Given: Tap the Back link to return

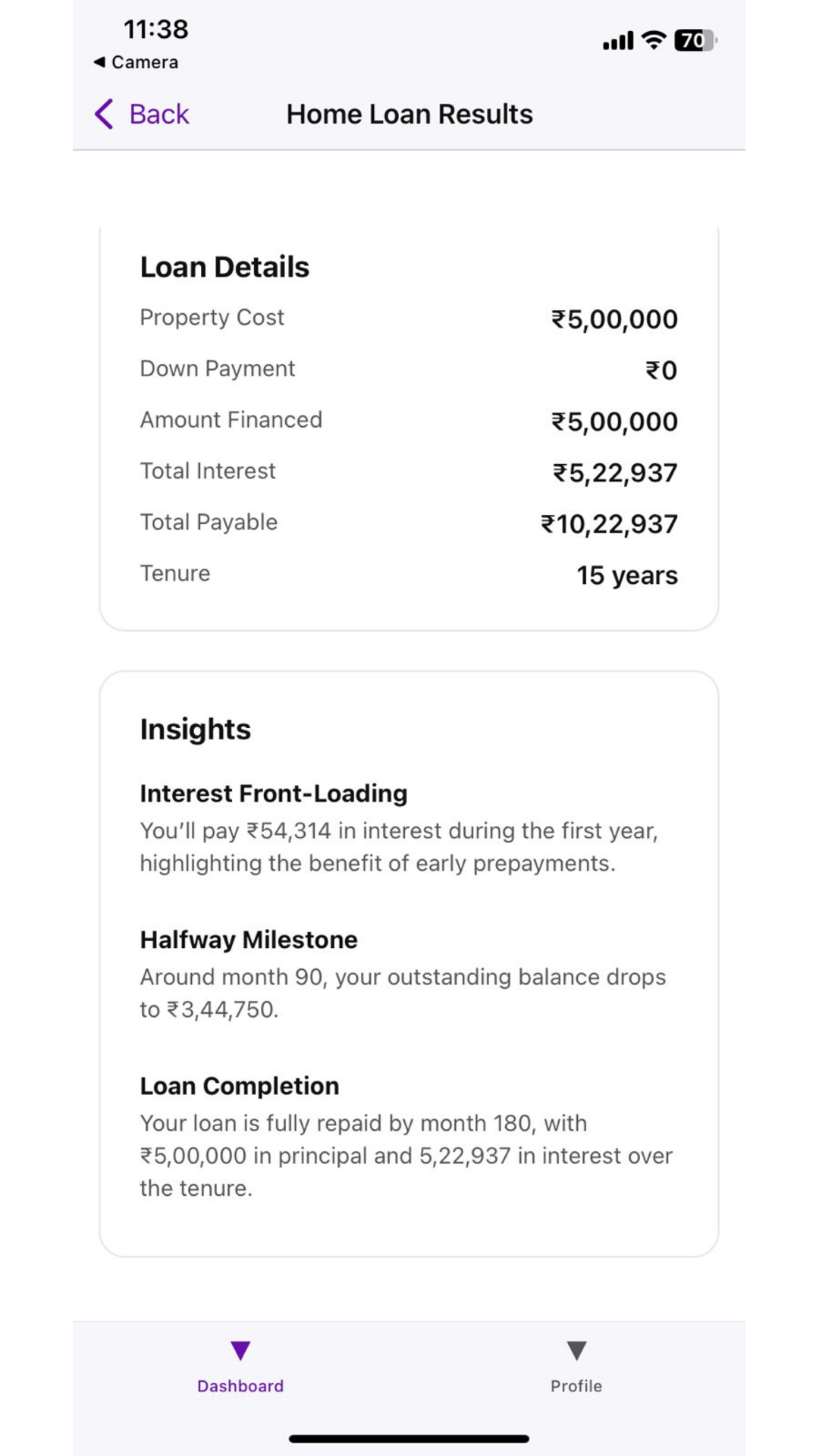Looking at the screenshot, I should 158,115.
